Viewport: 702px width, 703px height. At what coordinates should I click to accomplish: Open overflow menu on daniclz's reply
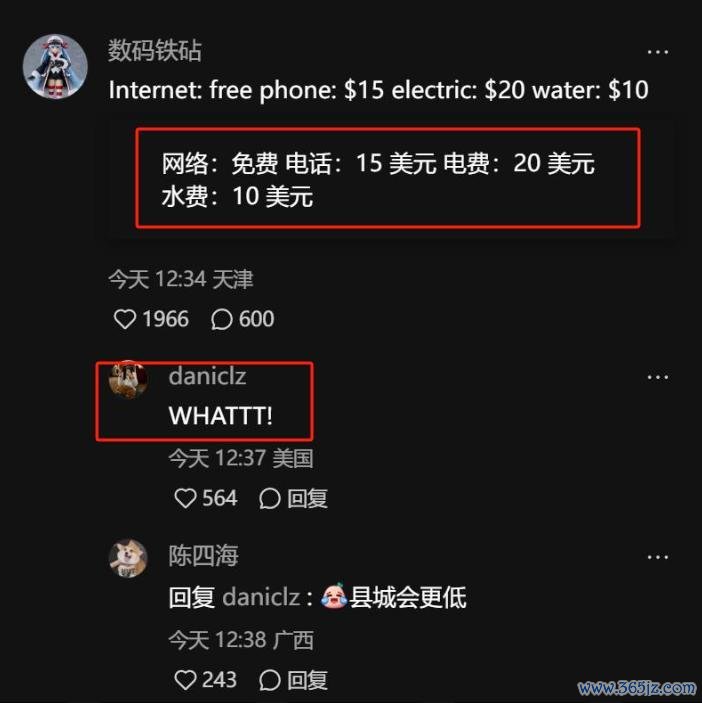click(657, 377)
